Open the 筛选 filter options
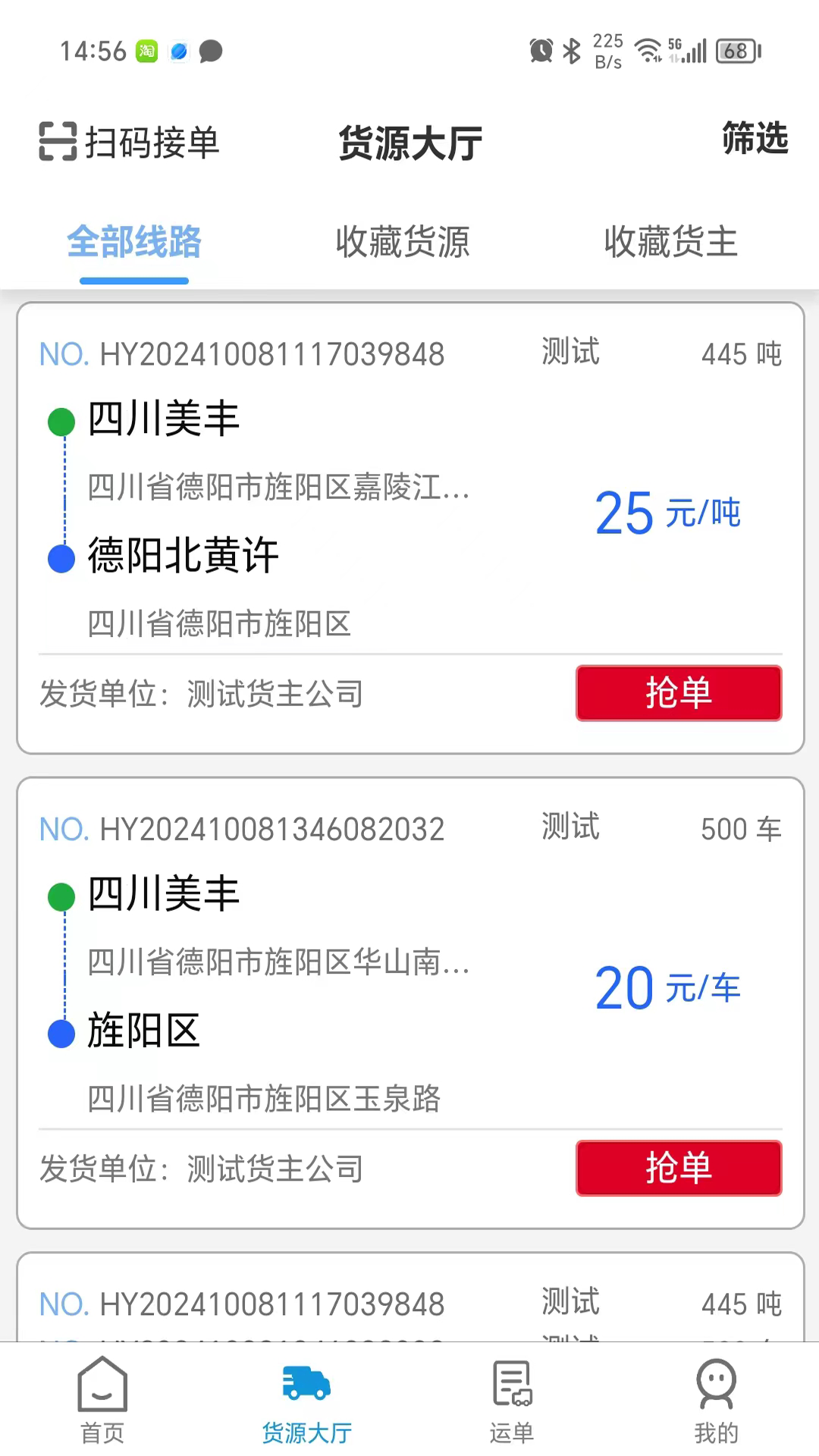Screen dimensions: 819x1456 [755, 141]
